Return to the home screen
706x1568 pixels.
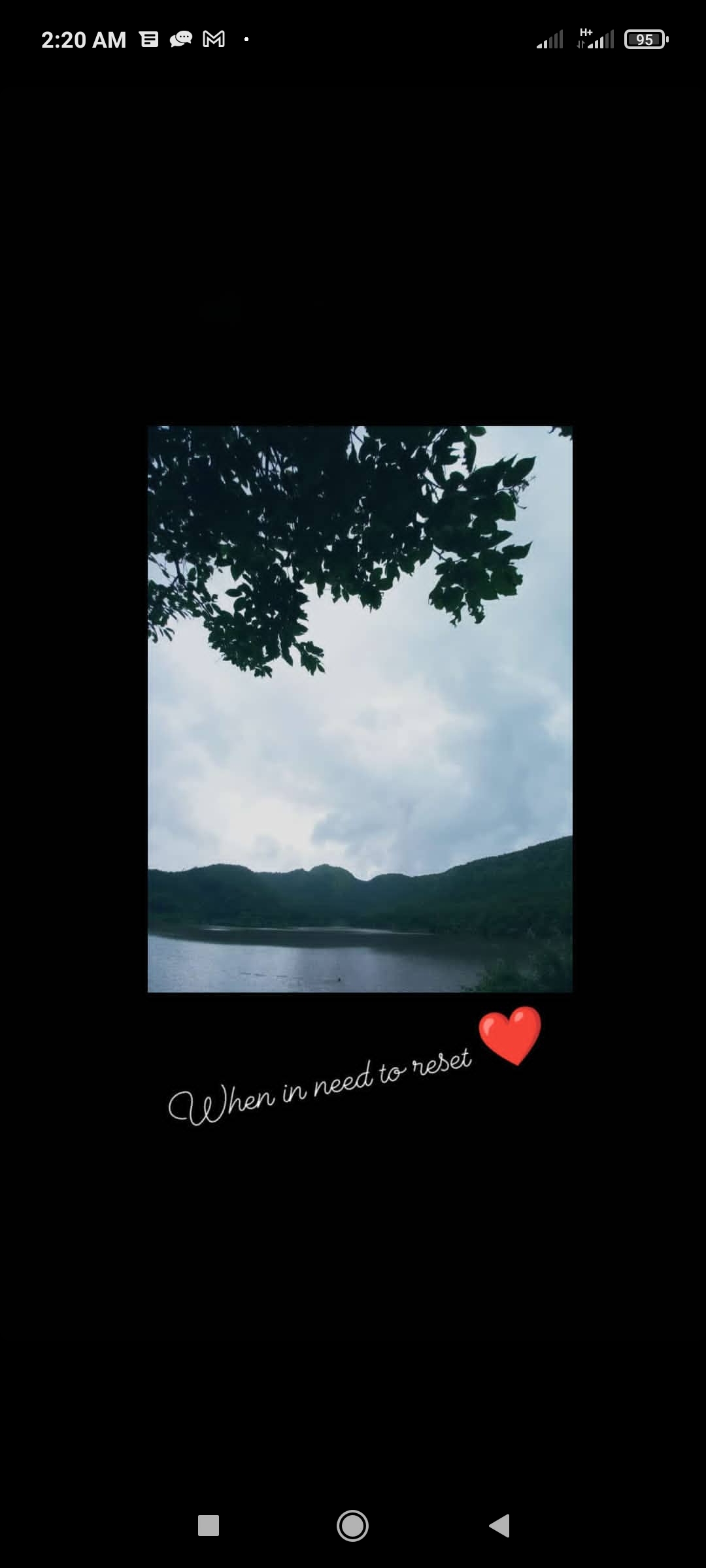[x=352, y=1526]
